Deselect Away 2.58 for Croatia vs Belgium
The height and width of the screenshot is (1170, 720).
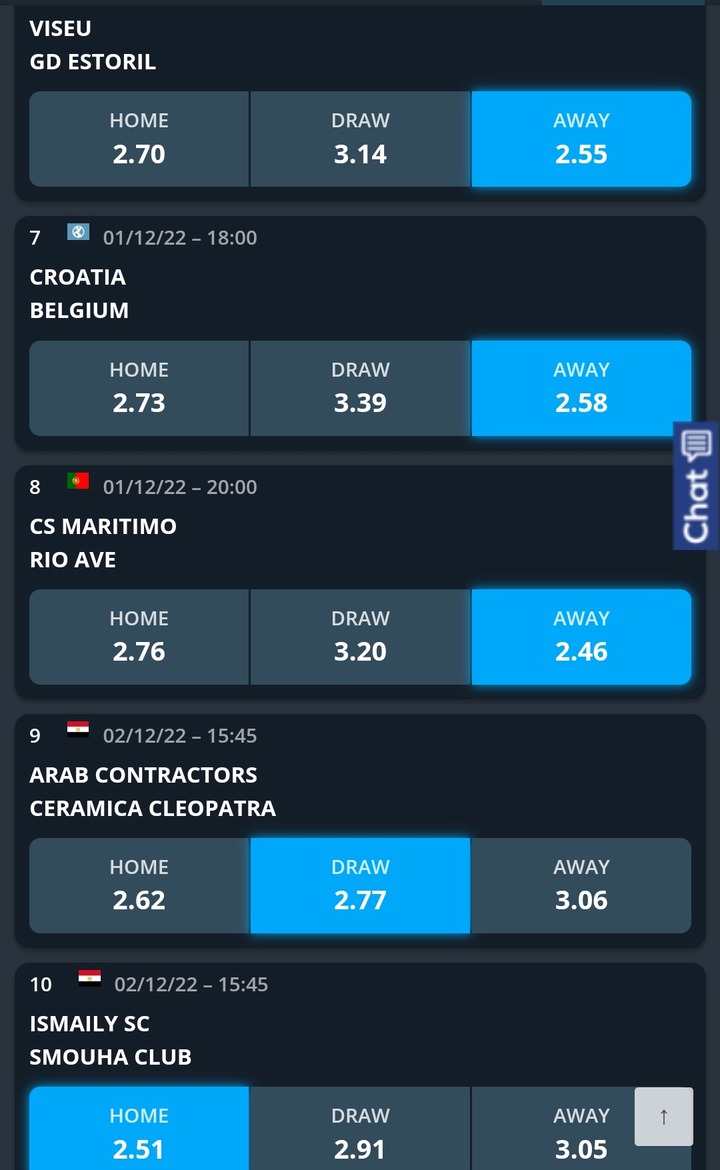581,388
